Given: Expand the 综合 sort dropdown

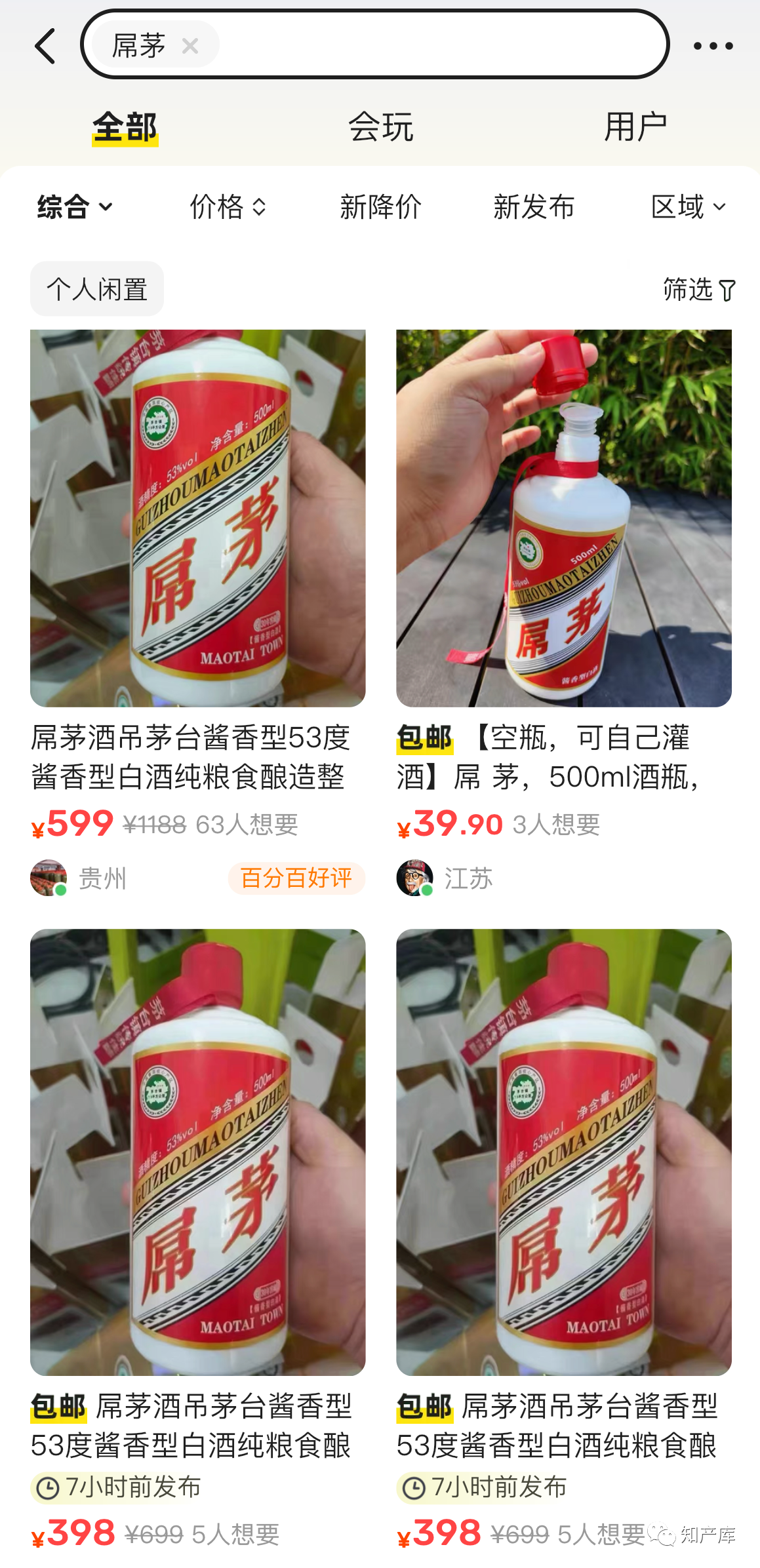Looking at the screenshot, I should point(74,207).
